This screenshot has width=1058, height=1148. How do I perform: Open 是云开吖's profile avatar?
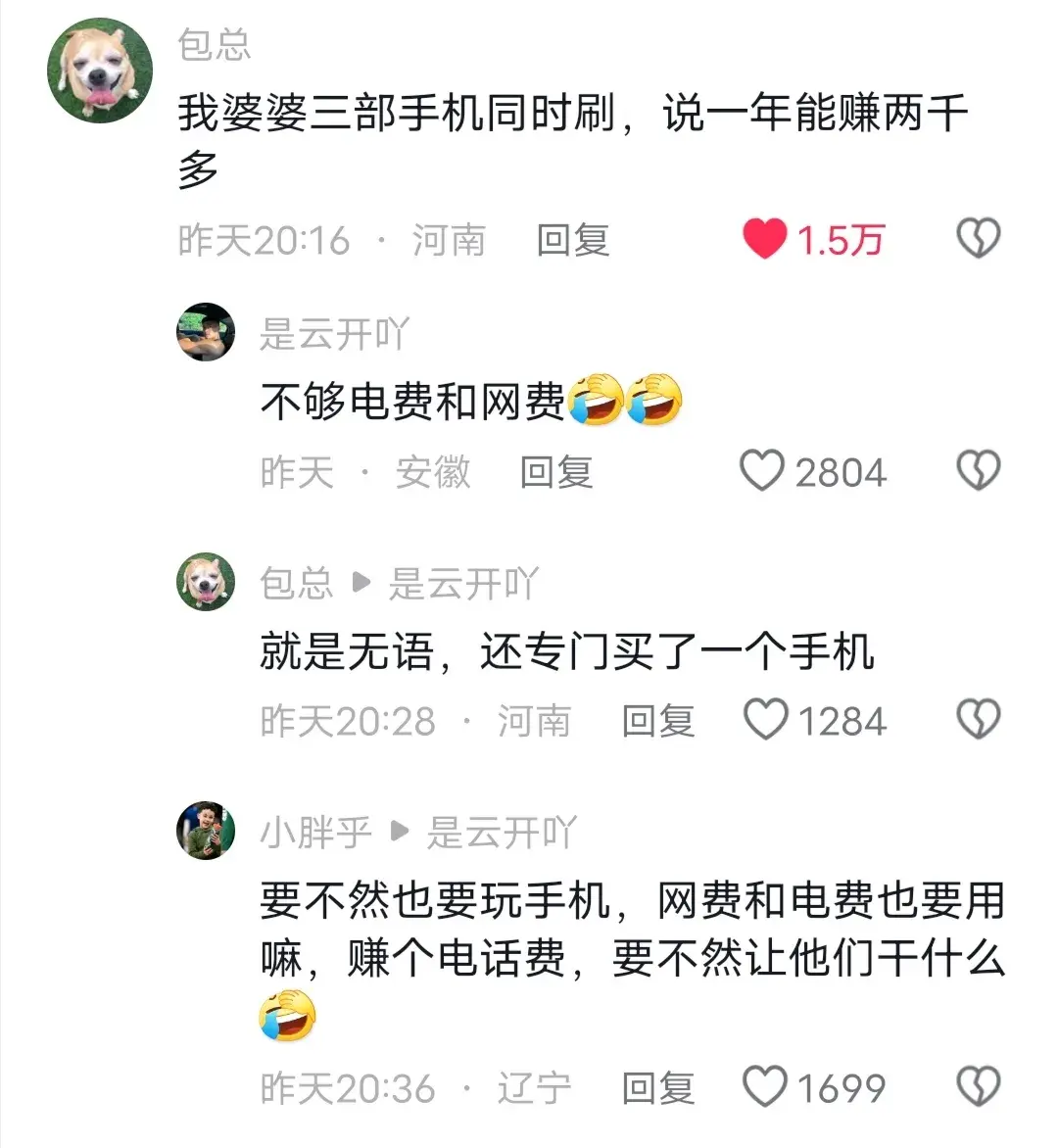[206, 332]
